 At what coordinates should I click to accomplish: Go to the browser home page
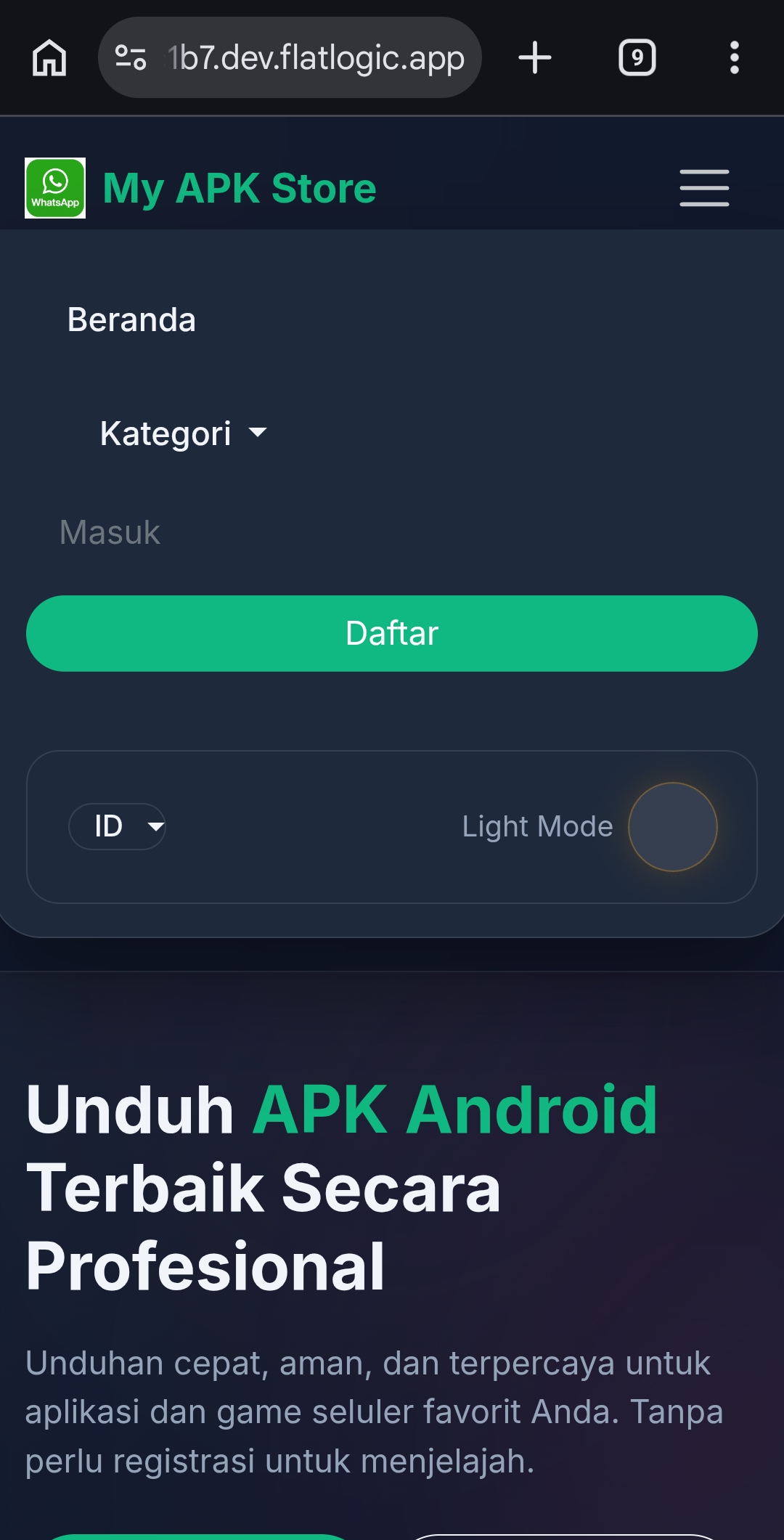pos(49,58)
